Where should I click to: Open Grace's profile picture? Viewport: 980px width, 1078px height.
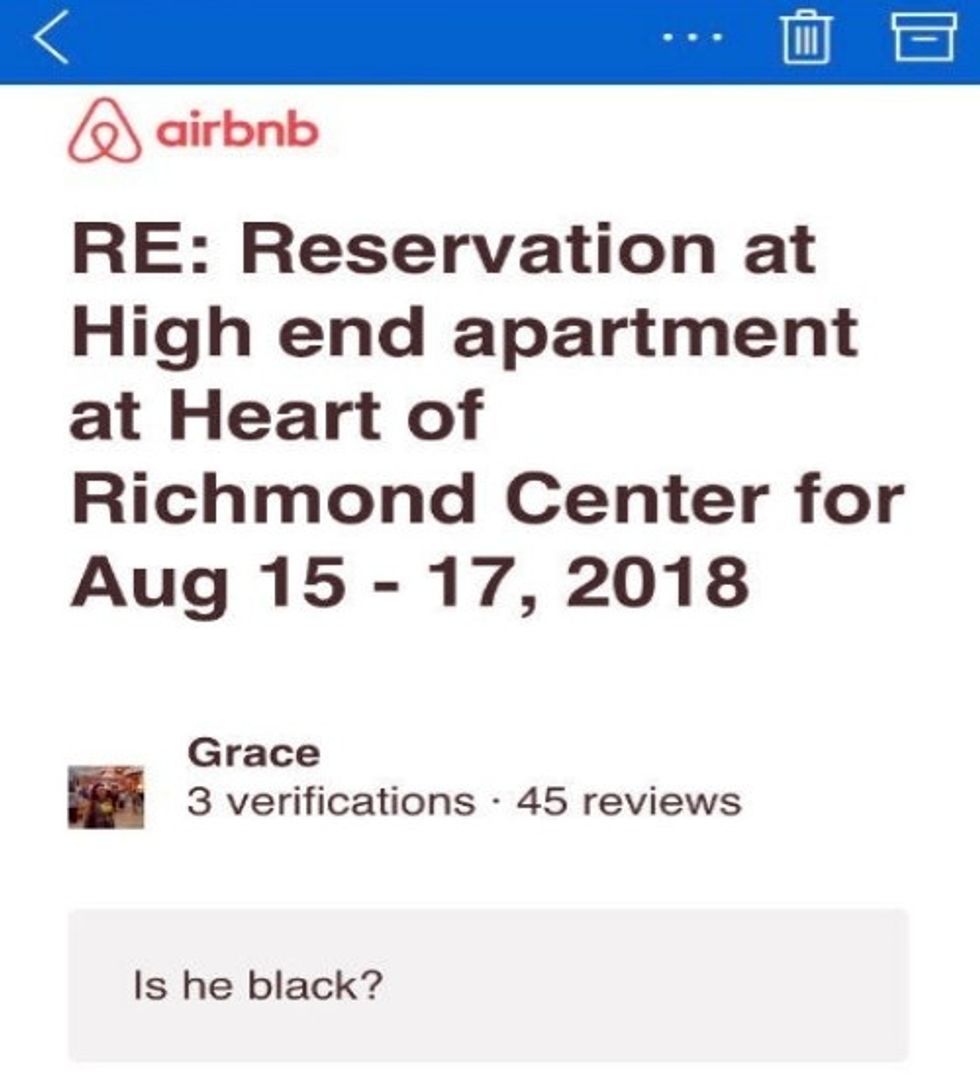point(106,797)
